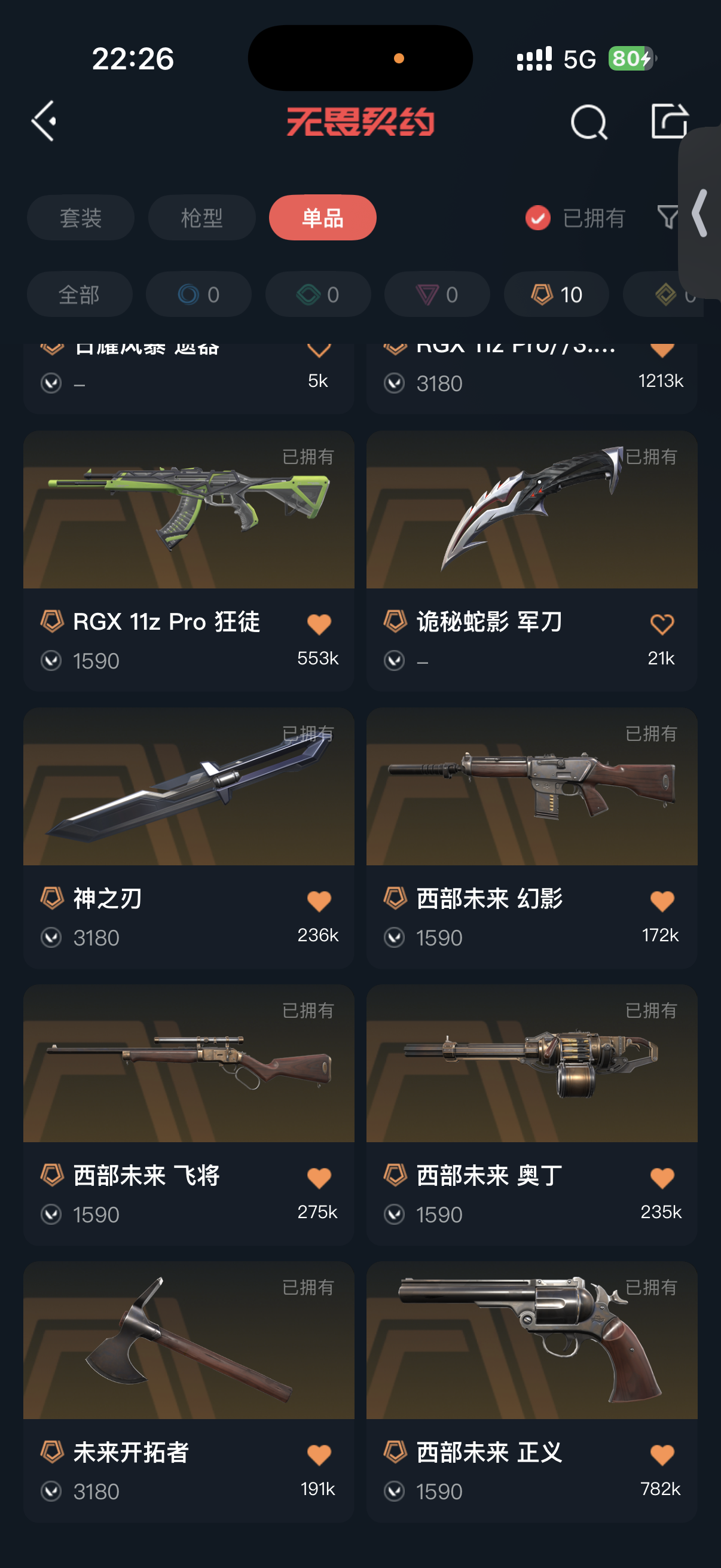The width and height of the screenshot is (721, 1568).
Task: Uncheck the 已拥有 filter
Action: point(538,218)
